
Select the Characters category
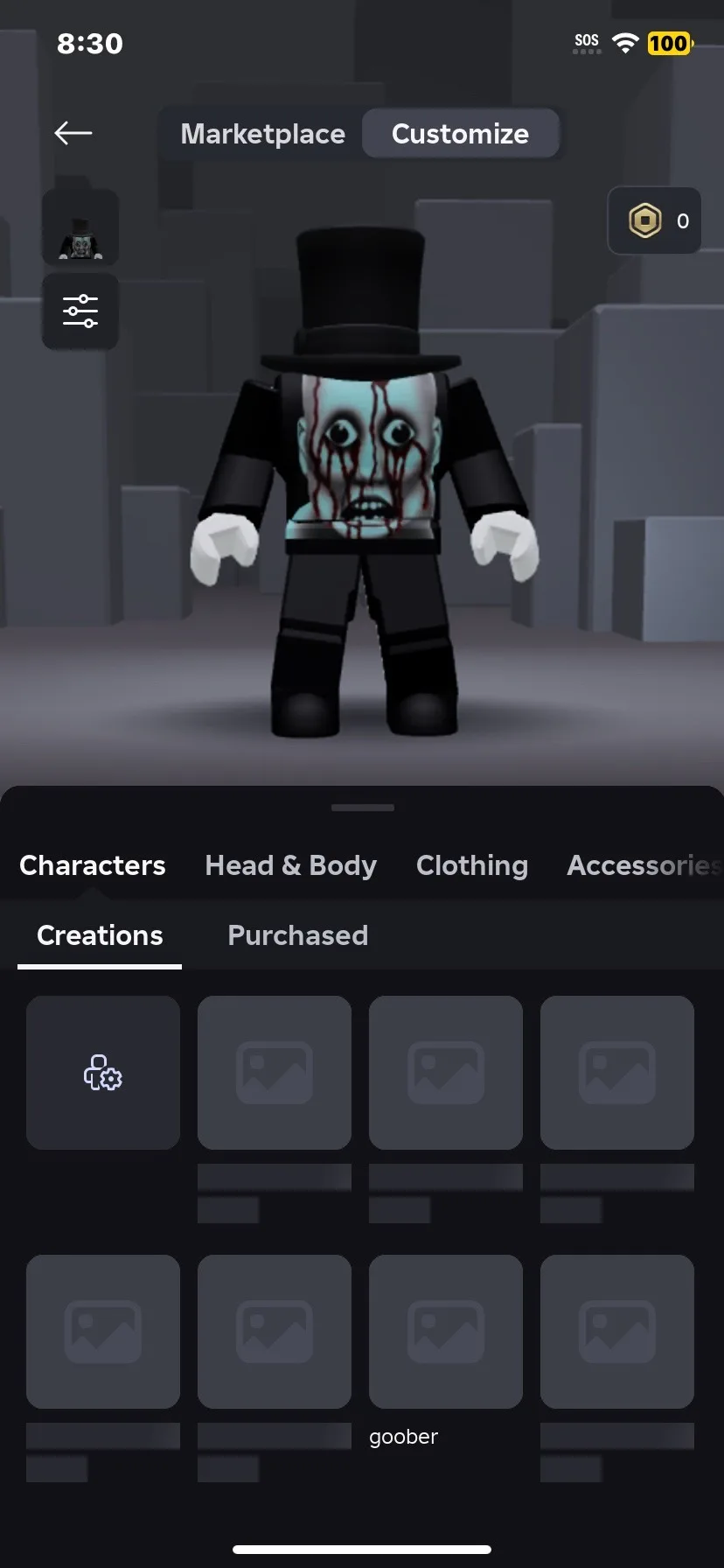pyautogui.click(x=93, y=865)
